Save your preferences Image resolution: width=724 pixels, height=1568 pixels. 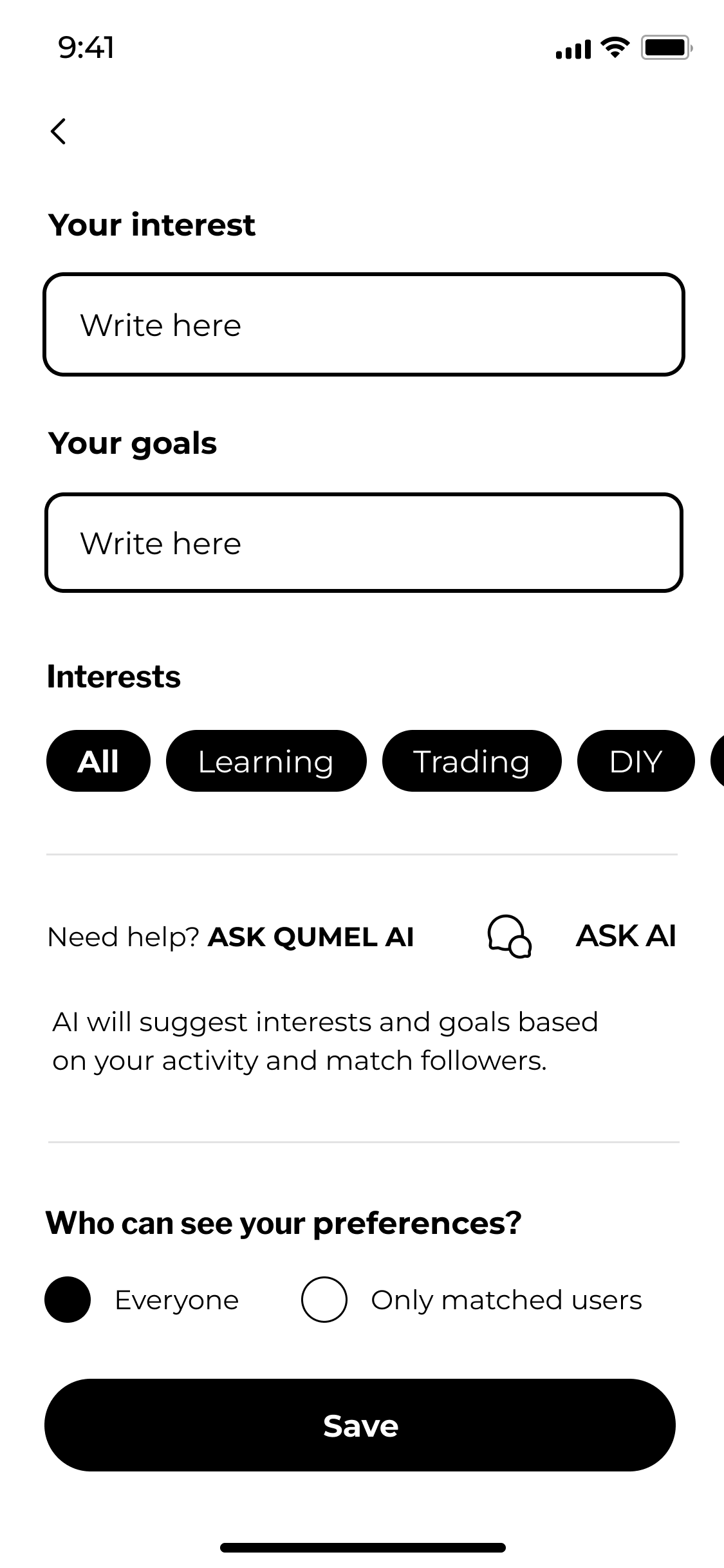coord(360,1424)
